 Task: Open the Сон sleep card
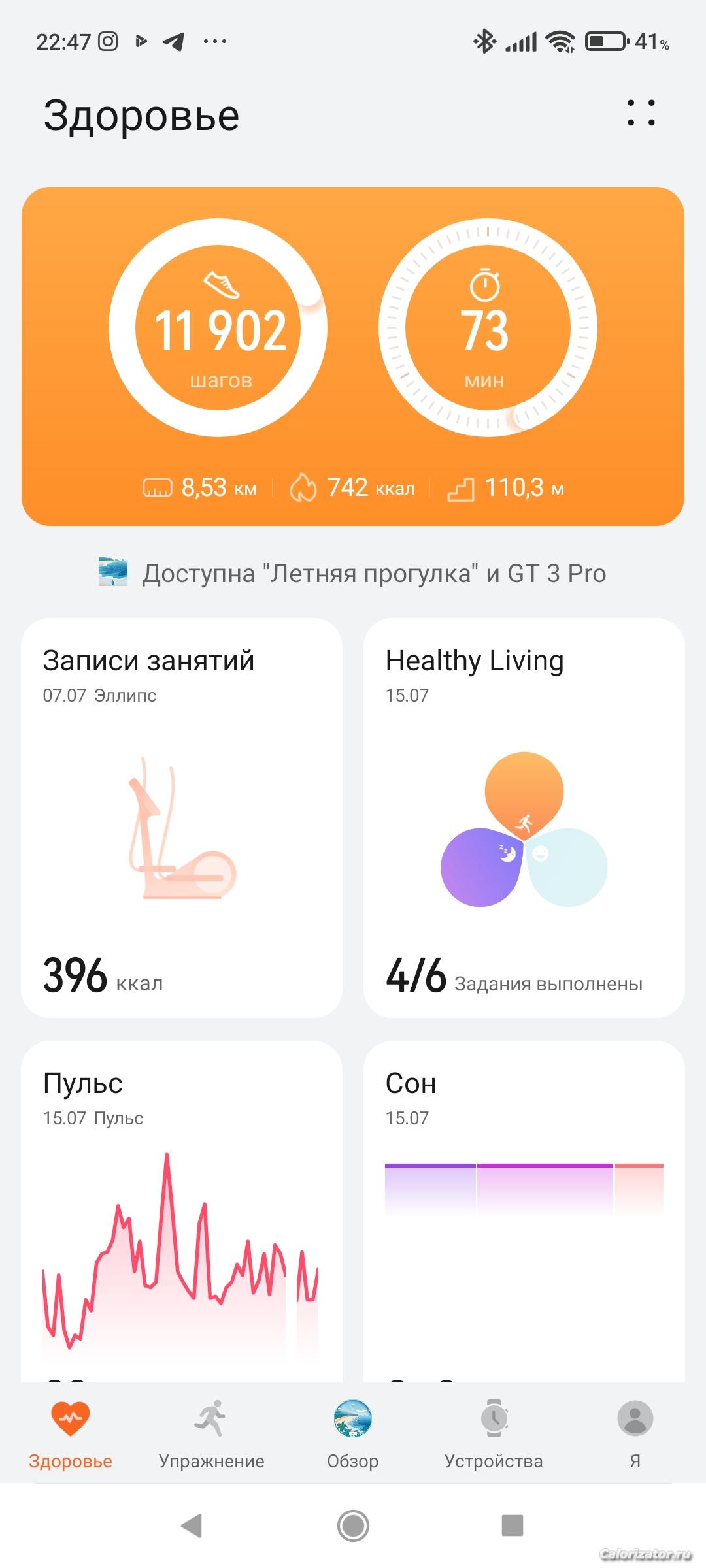point(524,1209)
